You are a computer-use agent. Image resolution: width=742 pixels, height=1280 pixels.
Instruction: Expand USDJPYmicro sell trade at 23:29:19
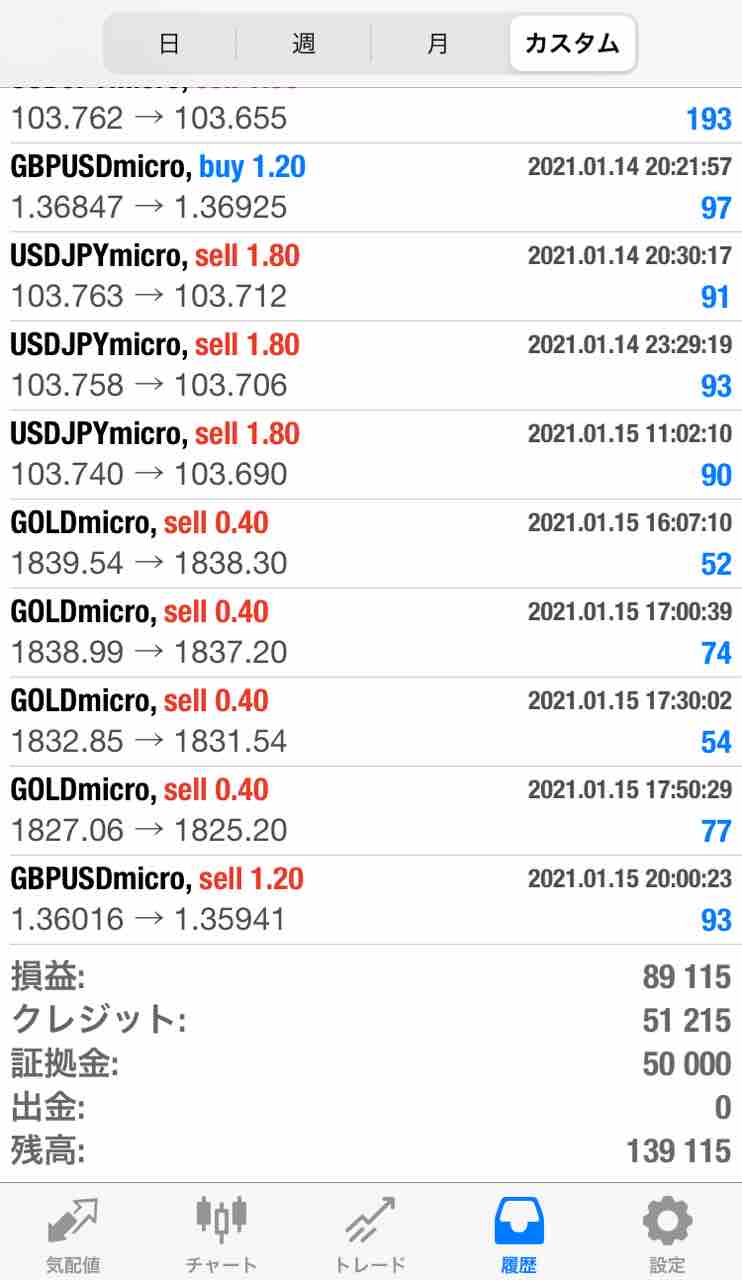pos(370,365)
